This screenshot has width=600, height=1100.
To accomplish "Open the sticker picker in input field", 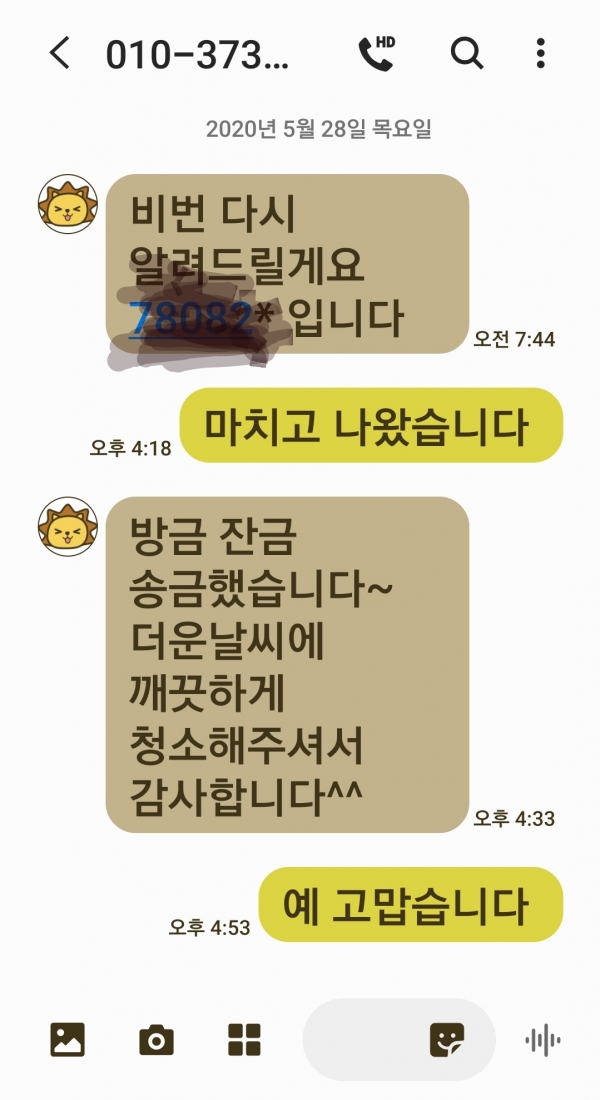I will point(447,1040).
